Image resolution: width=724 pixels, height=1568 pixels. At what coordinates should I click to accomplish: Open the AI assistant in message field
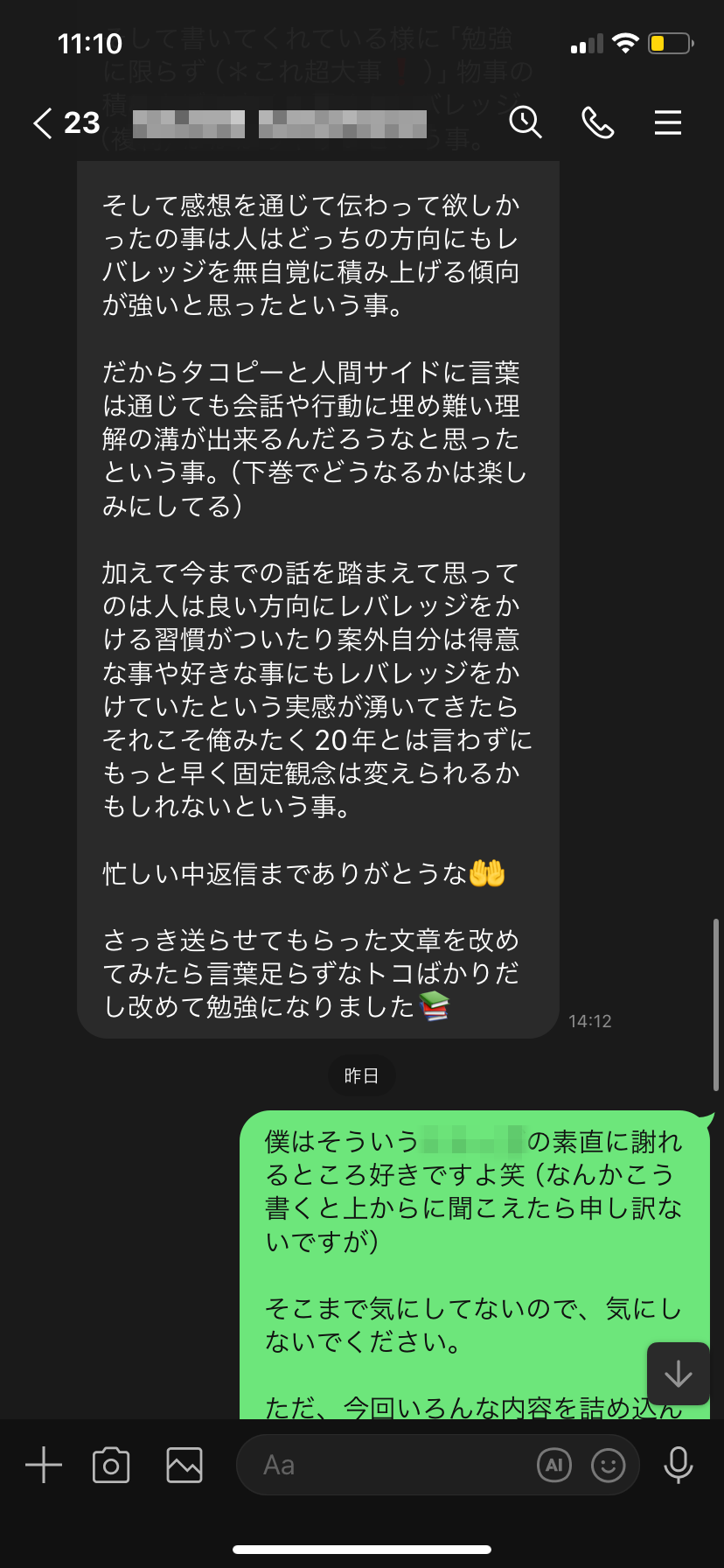point(554,1465)
